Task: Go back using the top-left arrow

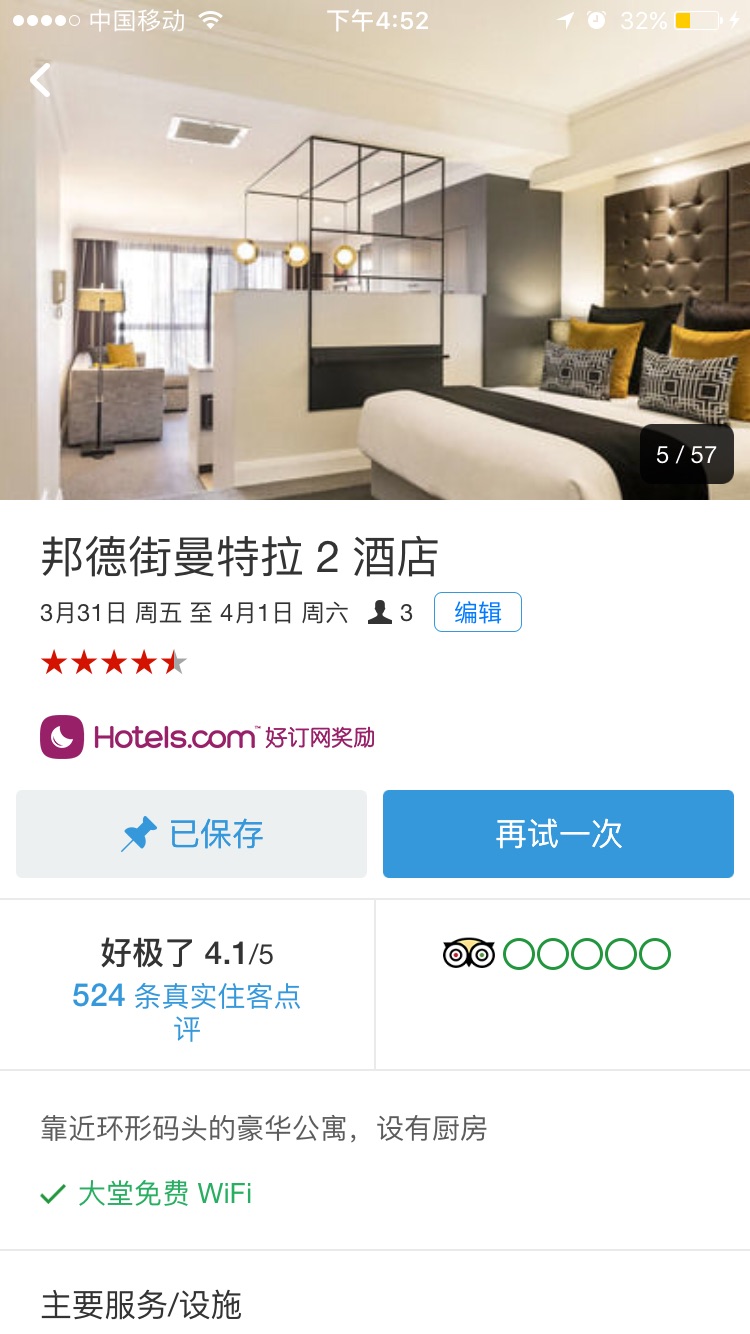Action: pos(40,80)
